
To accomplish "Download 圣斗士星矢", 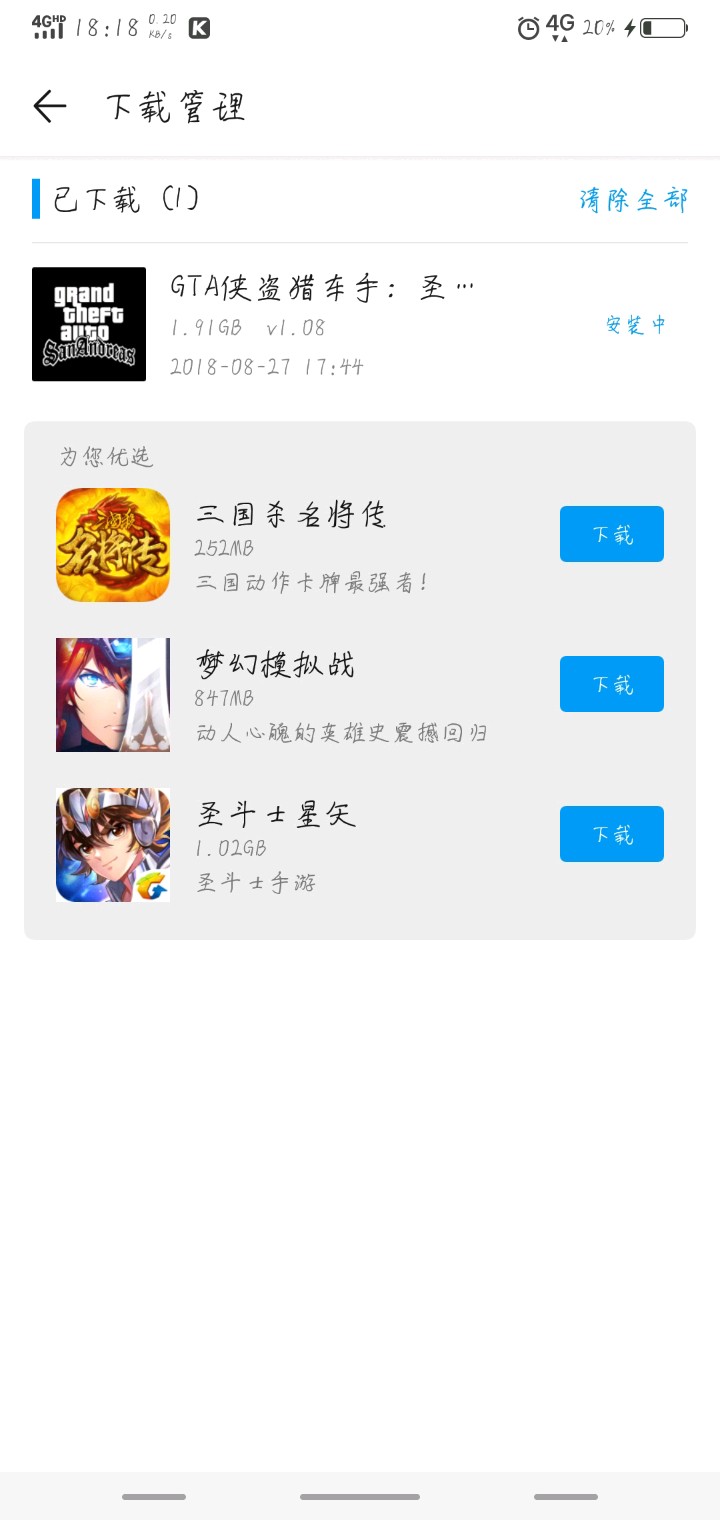I will coord(611,834).
